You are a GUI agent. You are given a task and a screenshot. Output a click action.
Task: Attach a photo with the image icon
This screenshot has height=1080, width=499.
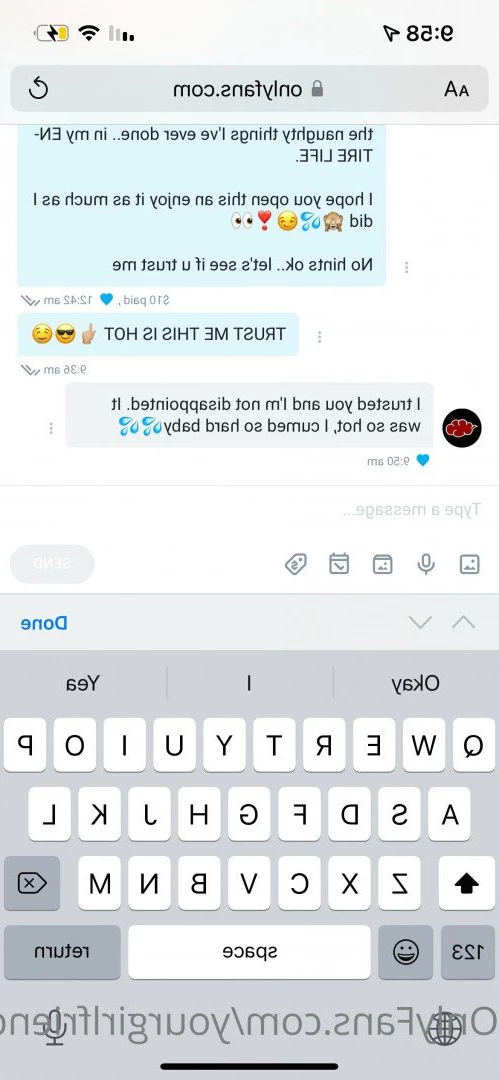pos(469,565)
